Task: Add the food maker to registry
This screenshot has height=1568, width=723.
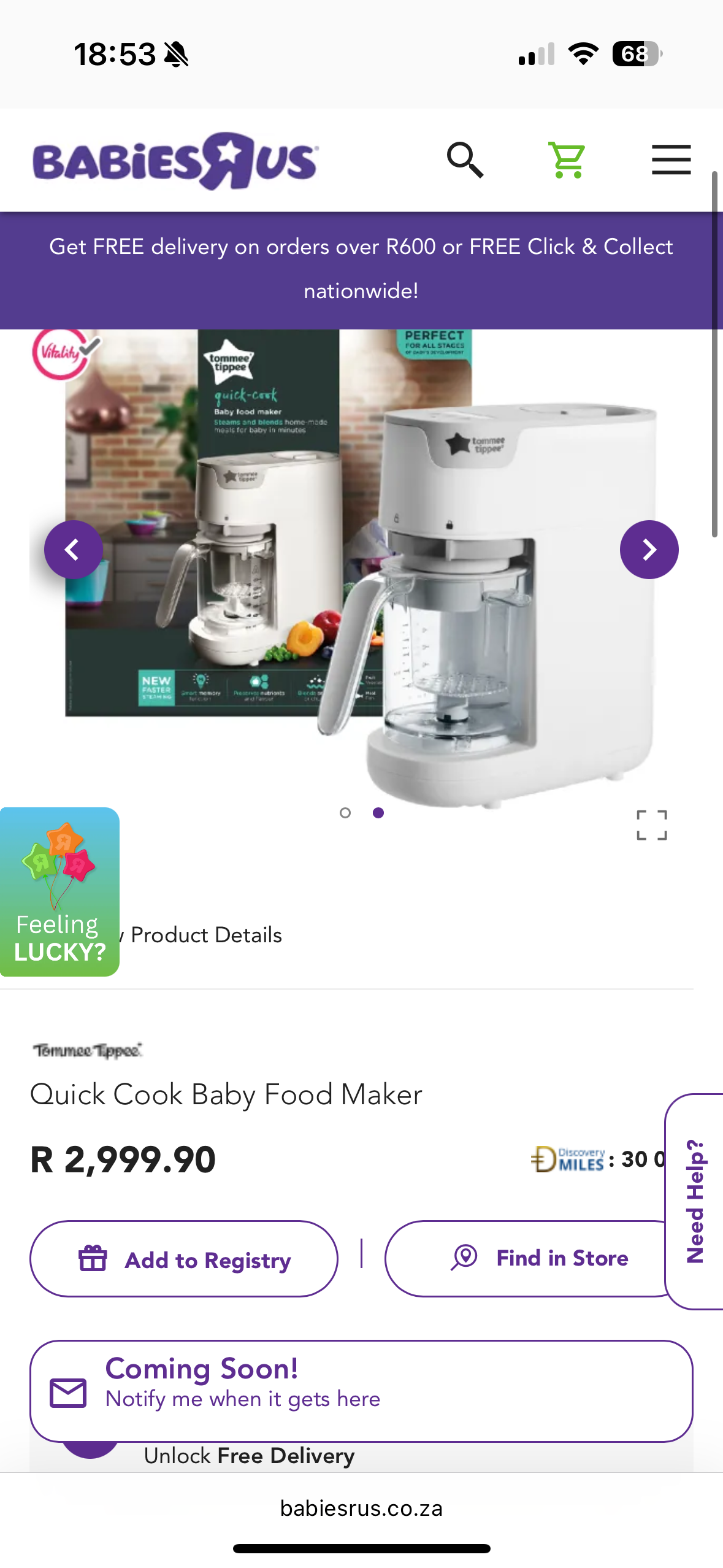Action: click(184, 1259)
